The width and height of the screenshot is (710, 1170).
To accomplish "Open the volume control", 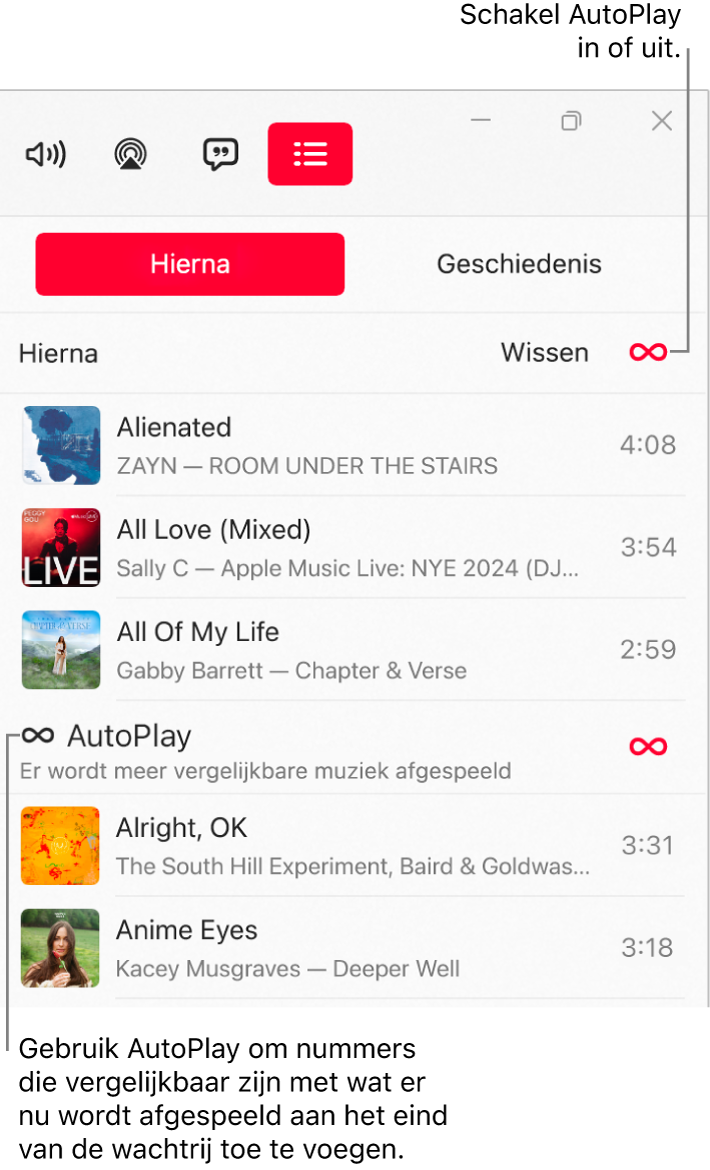I will click(45, 154).
